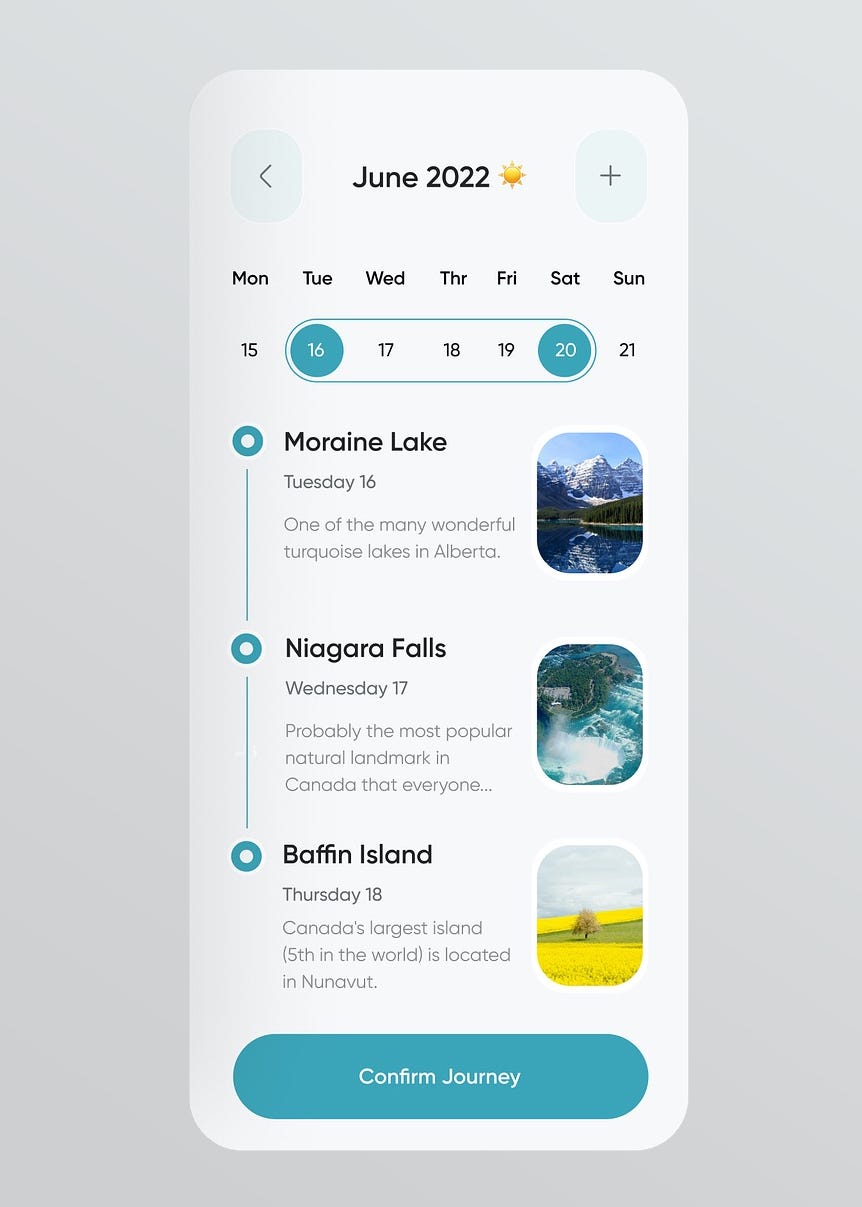Confirm Journey
Viewport: 862px width, 1207px height.
click(x=440, y=1076)
